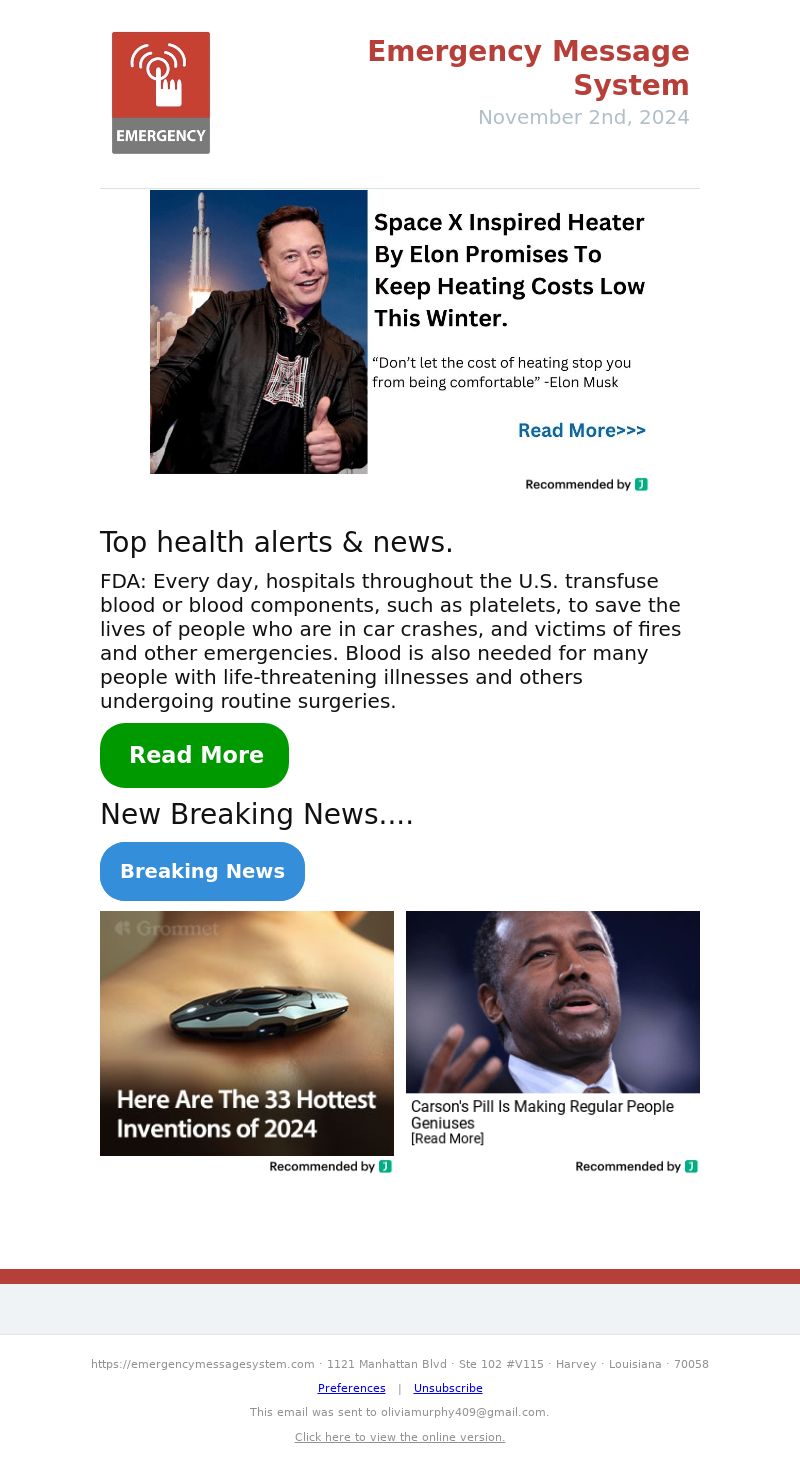This screenshot has width=800, height=1473.
Task: Open the Space X heater ad banner
Action: pos(400,332)
